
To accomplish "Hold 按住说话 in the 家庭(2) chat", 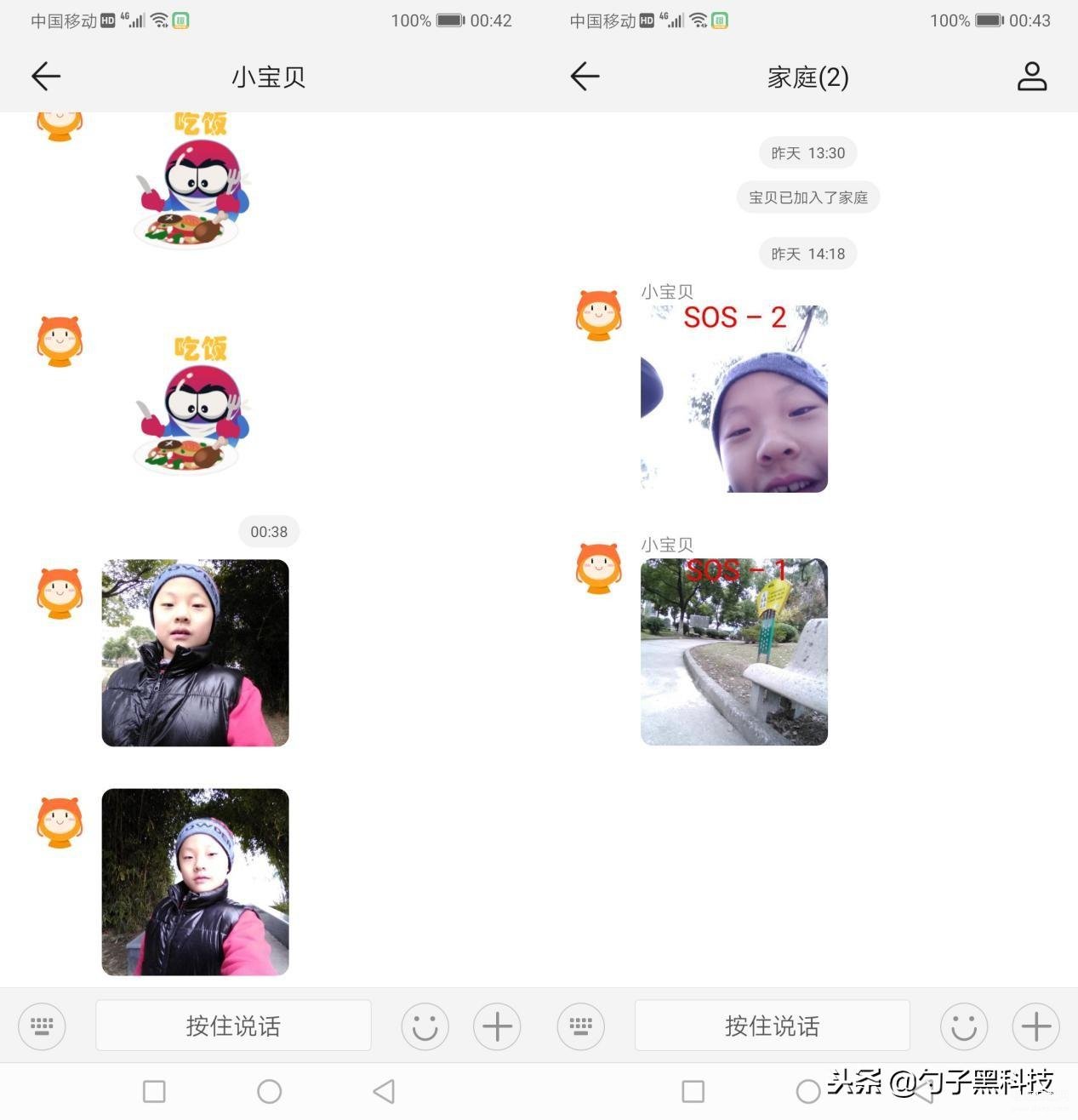I will pos(772,1026).
